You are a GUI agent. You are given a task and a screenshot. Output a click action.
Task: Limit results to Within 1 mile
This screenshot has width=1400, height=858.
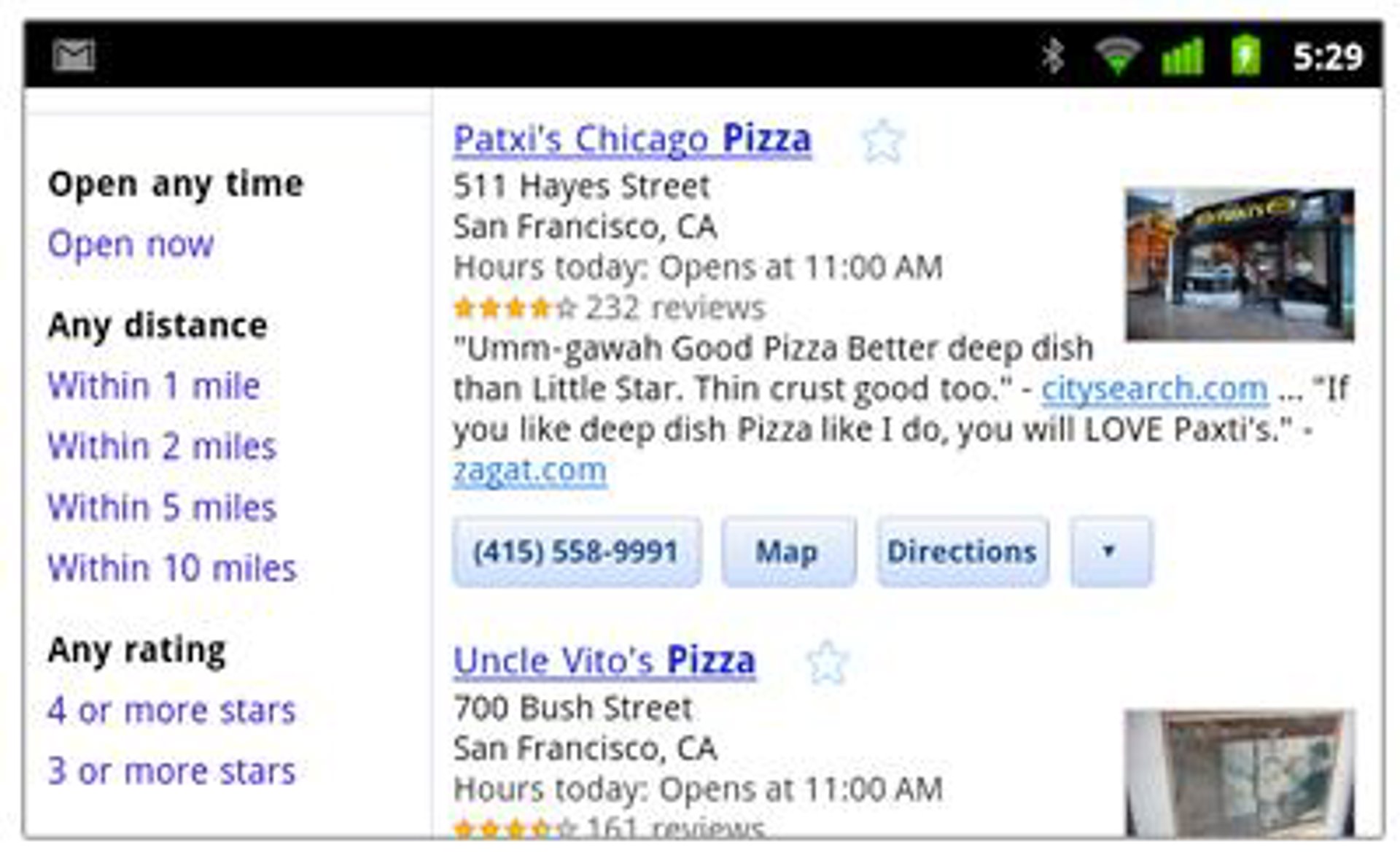point(153,385)
